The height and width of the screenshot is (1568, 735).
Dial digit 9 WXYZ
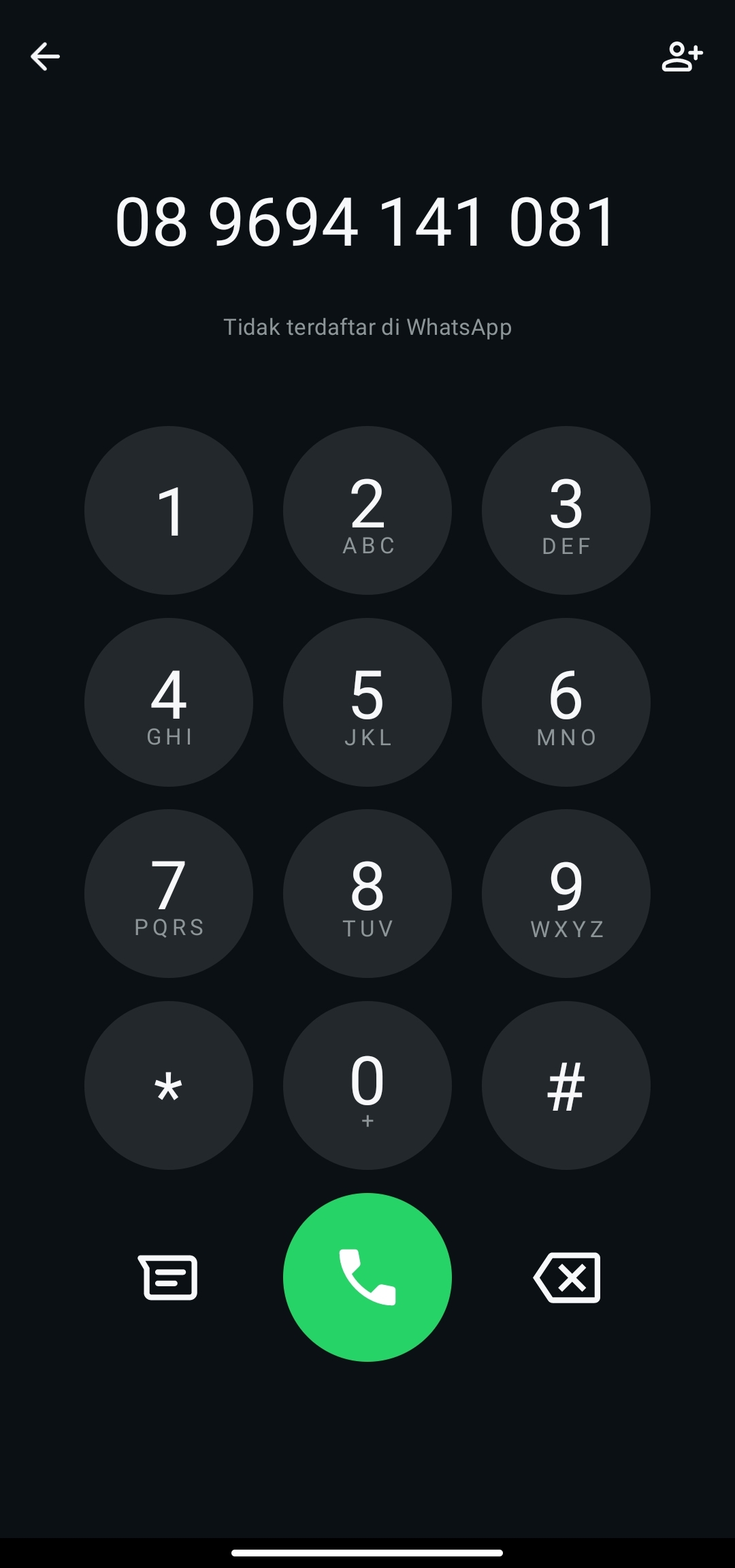coord(566,894)
